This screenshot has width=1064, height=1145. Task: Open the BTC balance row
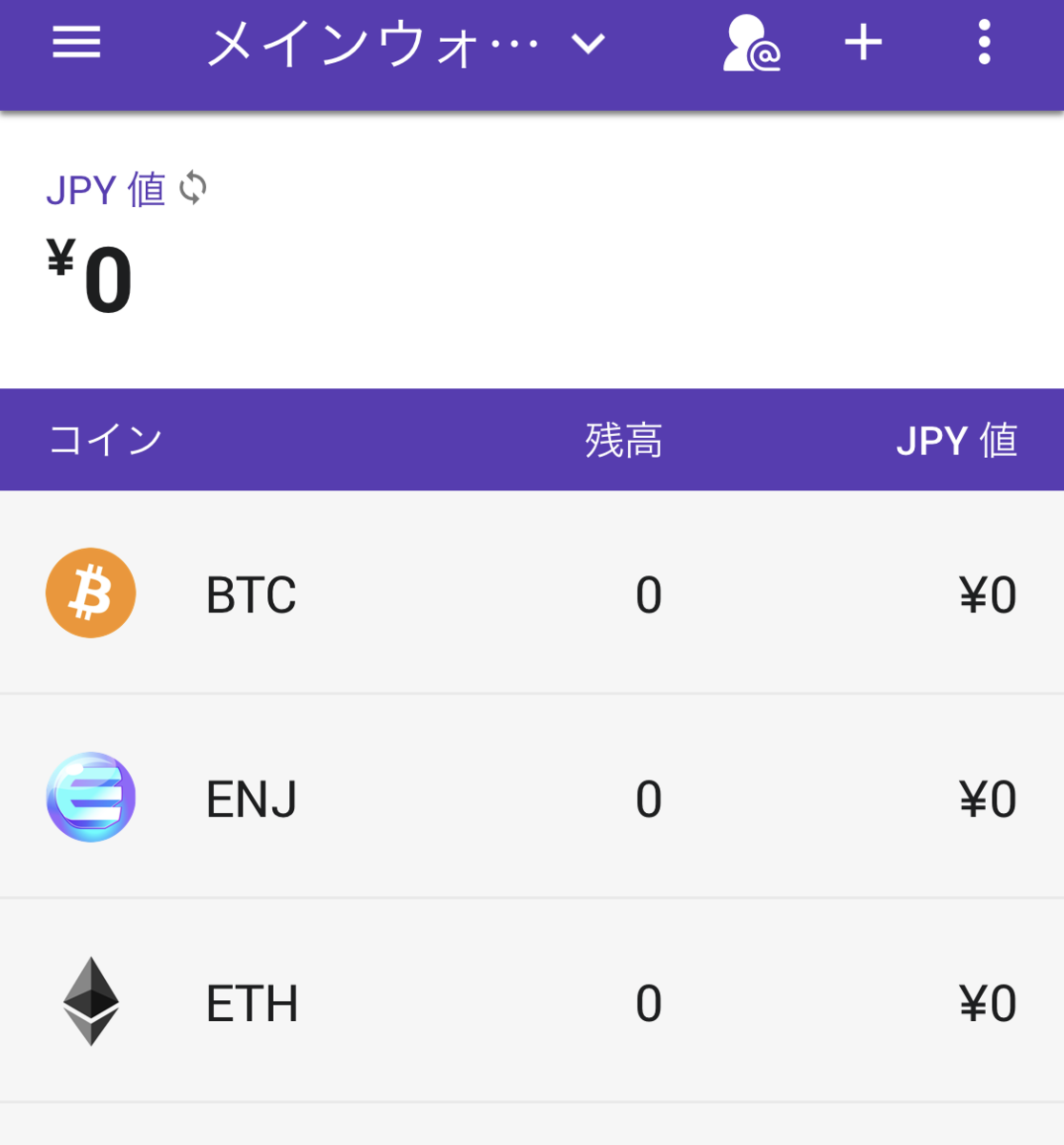coord(532,593)
